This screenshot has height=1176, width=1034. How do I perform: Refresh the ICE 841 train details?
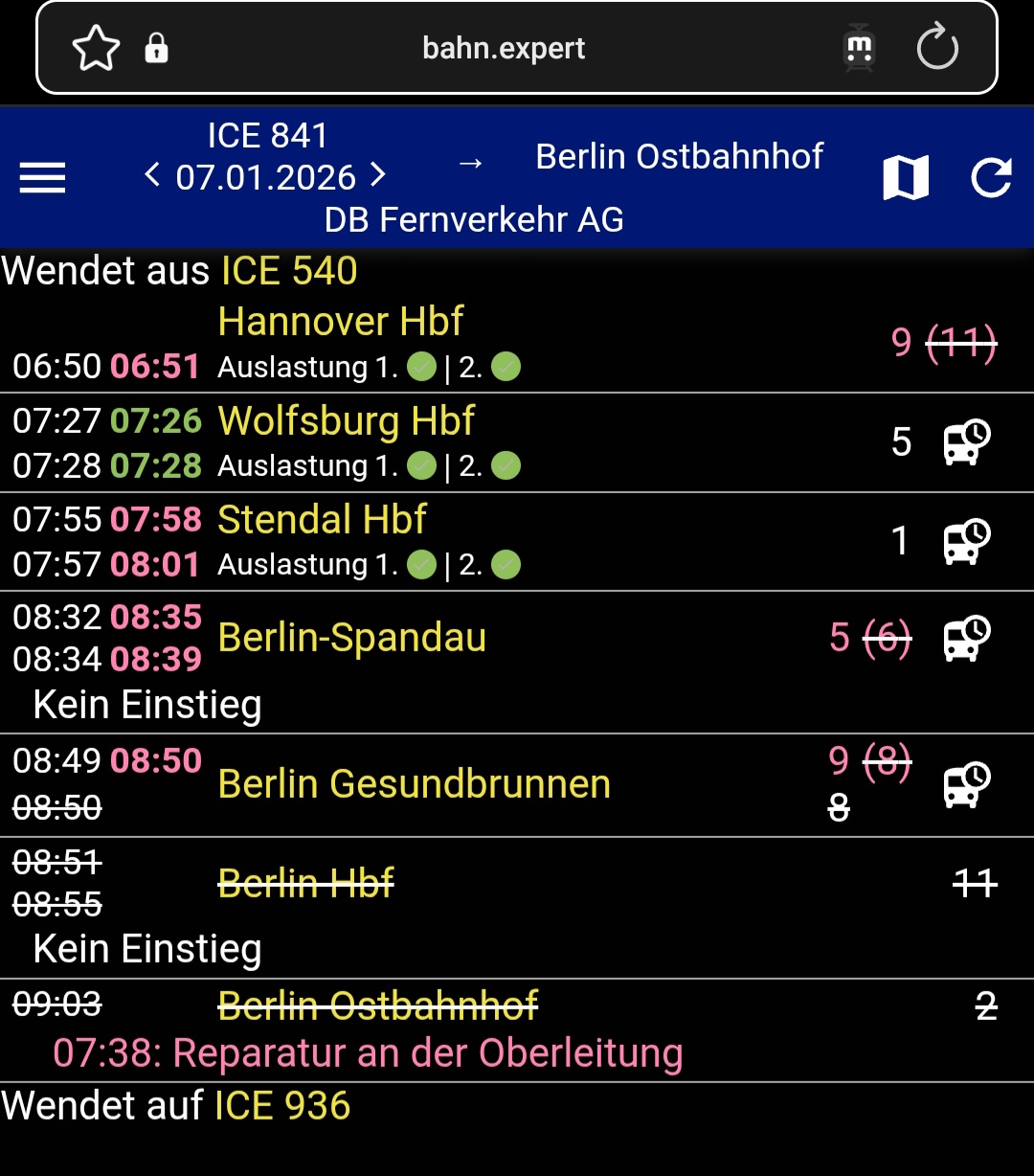coord(990,178)
